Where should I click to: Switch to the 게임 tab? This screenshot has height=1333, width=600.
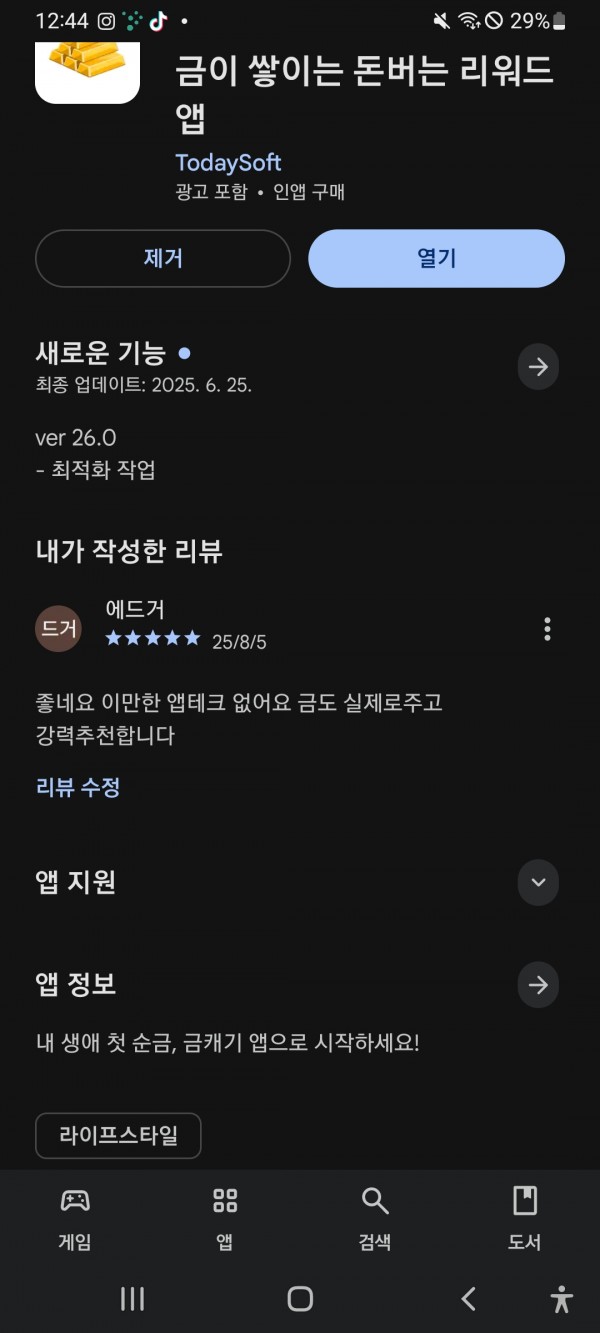coord(75,1218)
